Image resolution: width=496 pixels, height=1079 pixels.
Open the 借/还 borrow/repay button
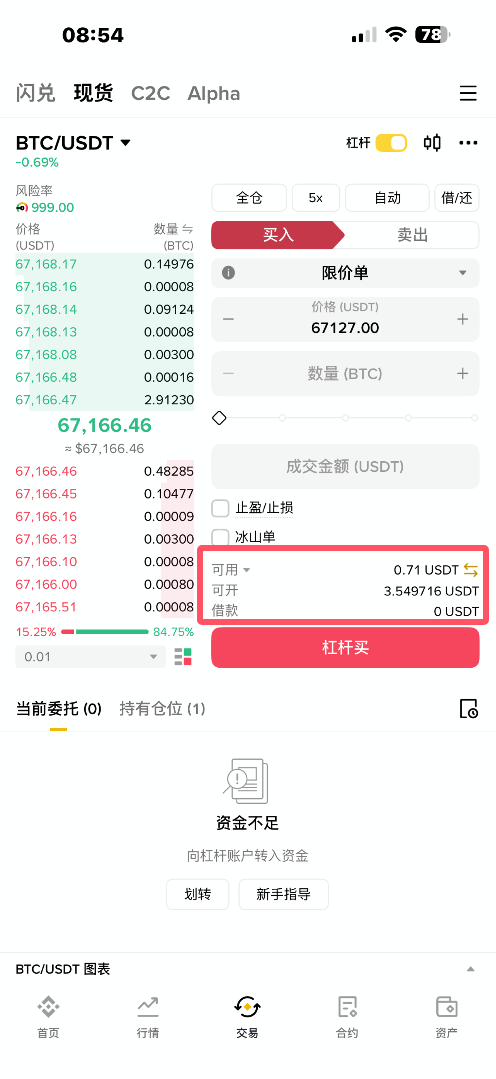point(457,198)
